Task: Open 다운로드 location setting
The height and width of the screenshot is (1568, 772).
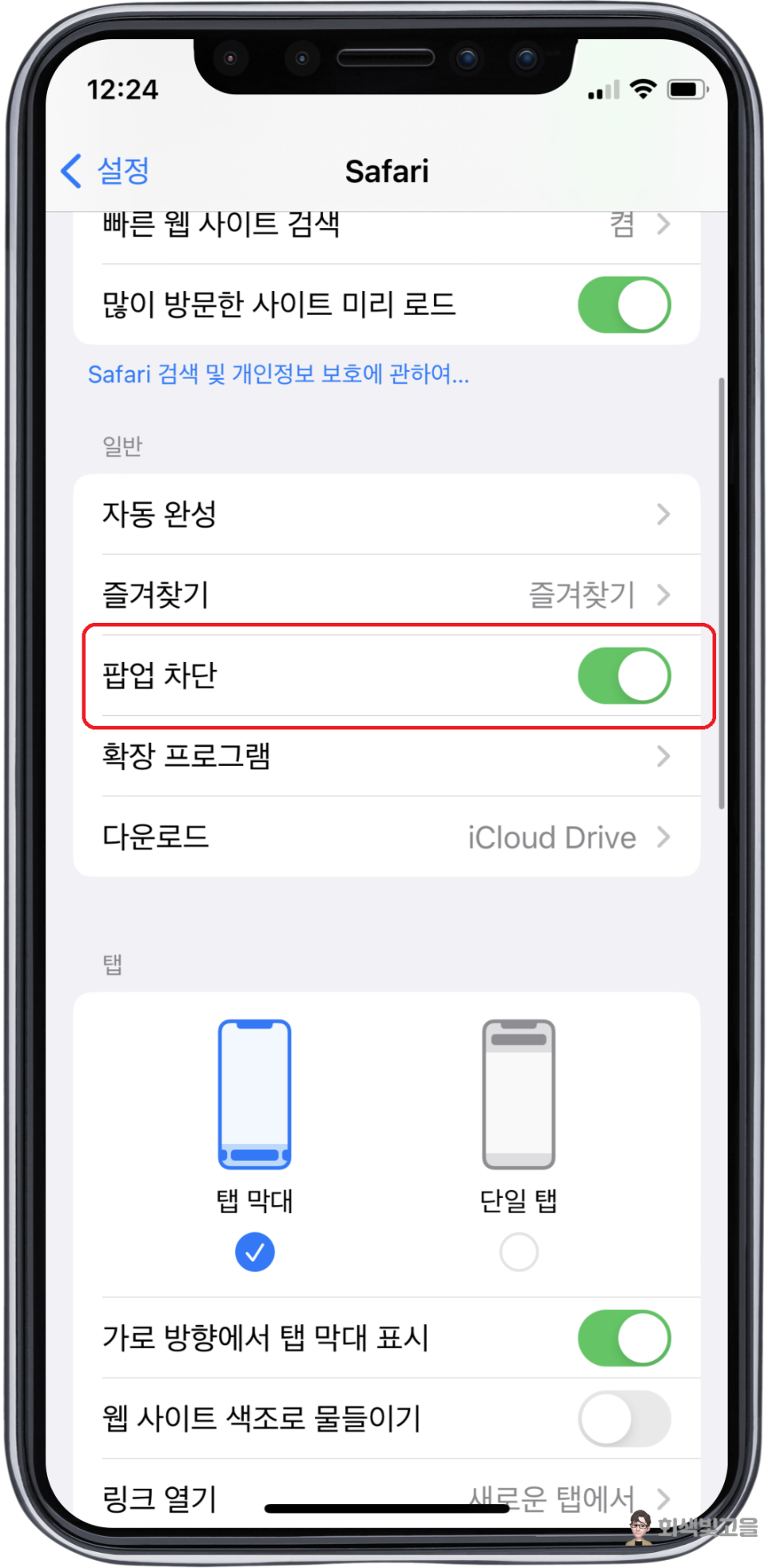Action: [387, 836]
